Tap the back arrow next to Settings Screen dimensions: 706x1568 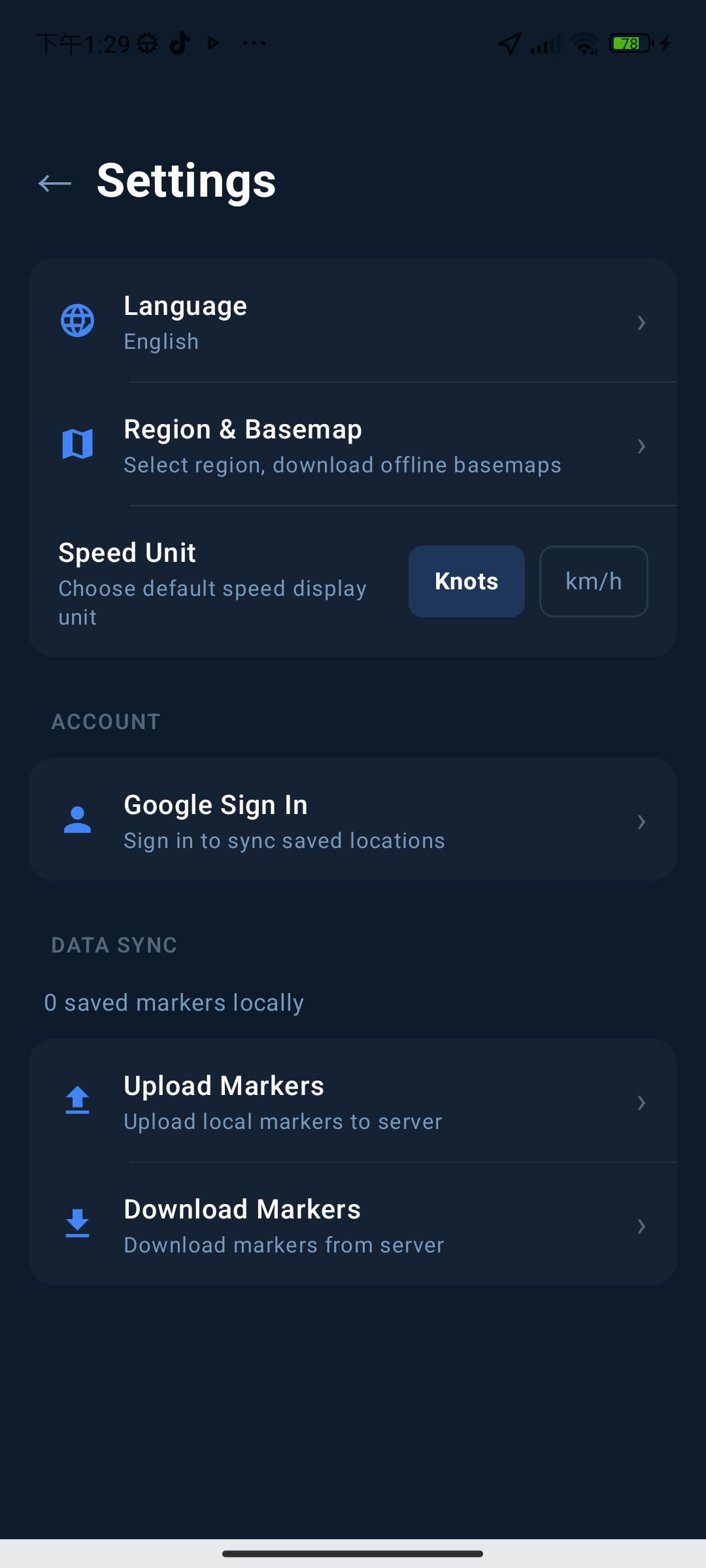click(x=54, y=184)
